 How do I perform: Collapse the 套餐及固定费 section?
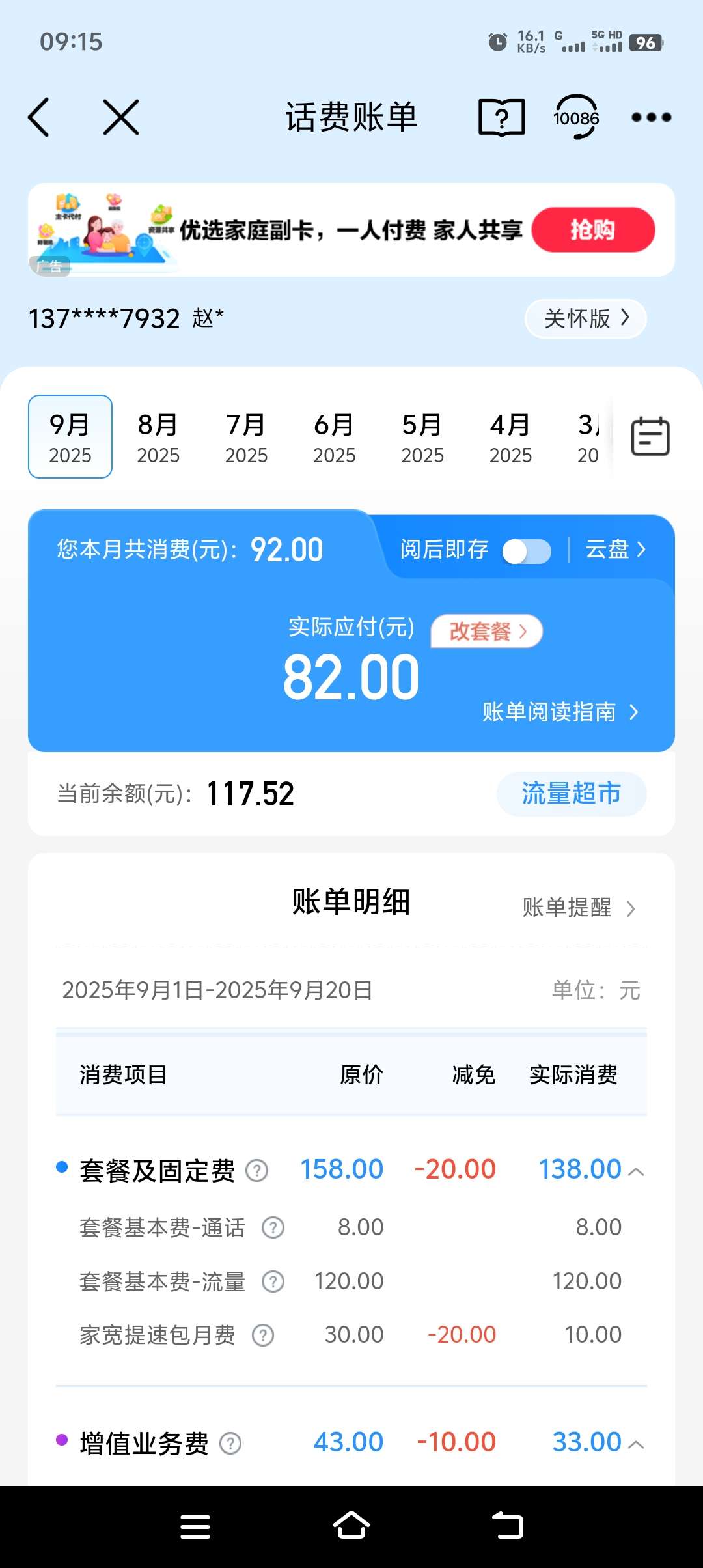coord(637,1171)
